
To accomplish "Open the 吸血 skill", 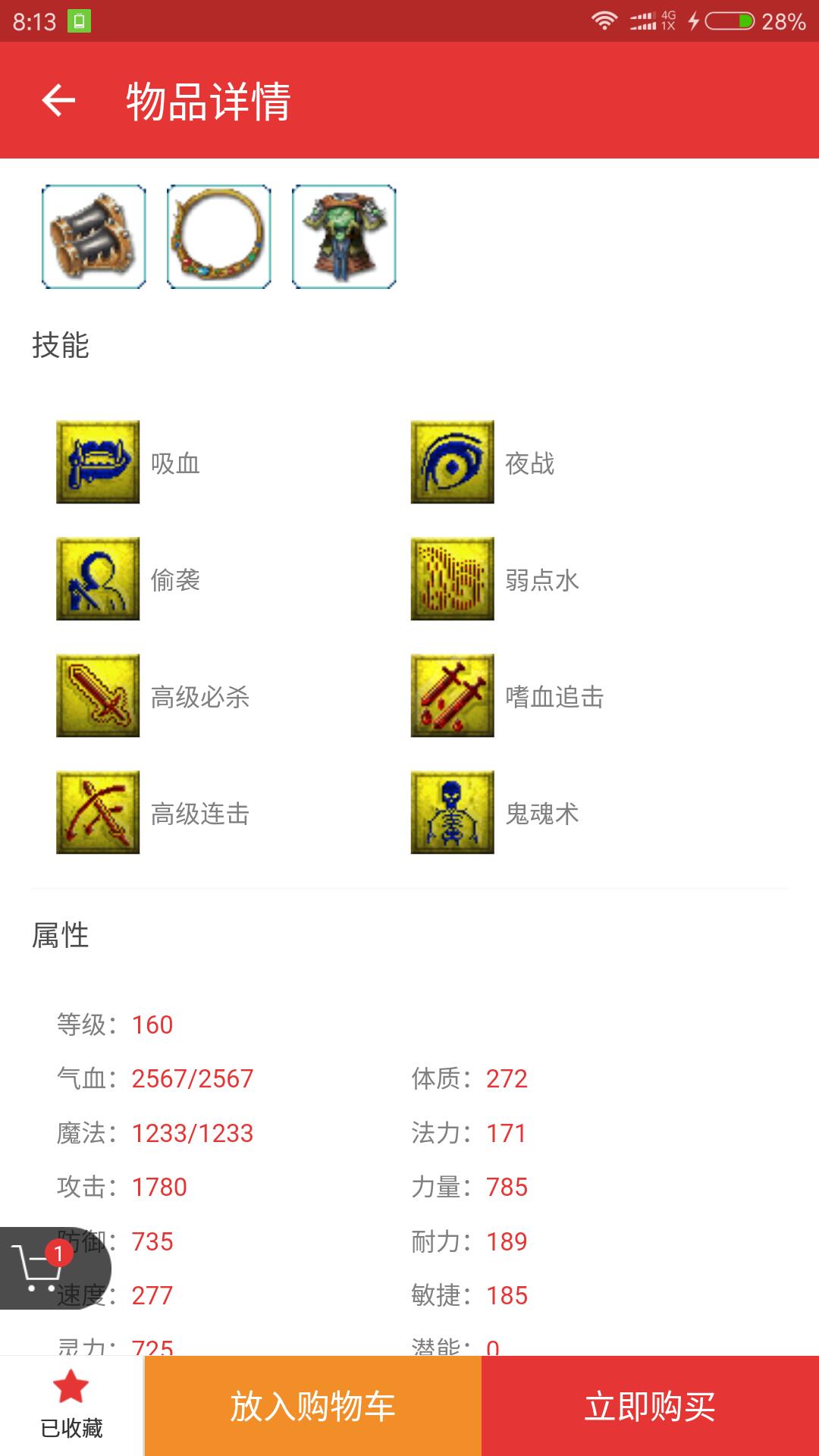I will [x=98, y=462].
